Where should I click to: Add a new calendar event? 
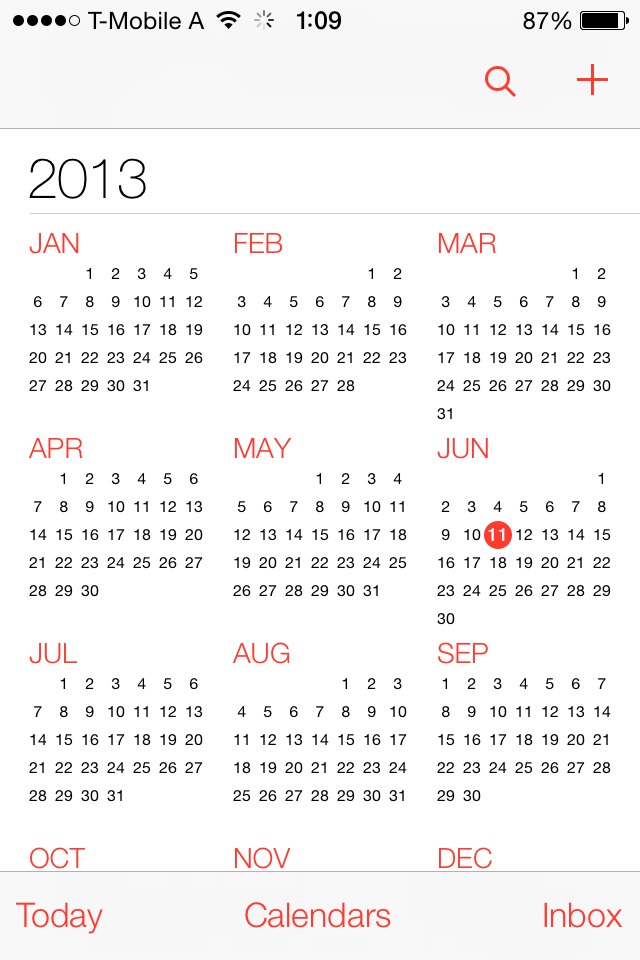click(x=592, y=81)
